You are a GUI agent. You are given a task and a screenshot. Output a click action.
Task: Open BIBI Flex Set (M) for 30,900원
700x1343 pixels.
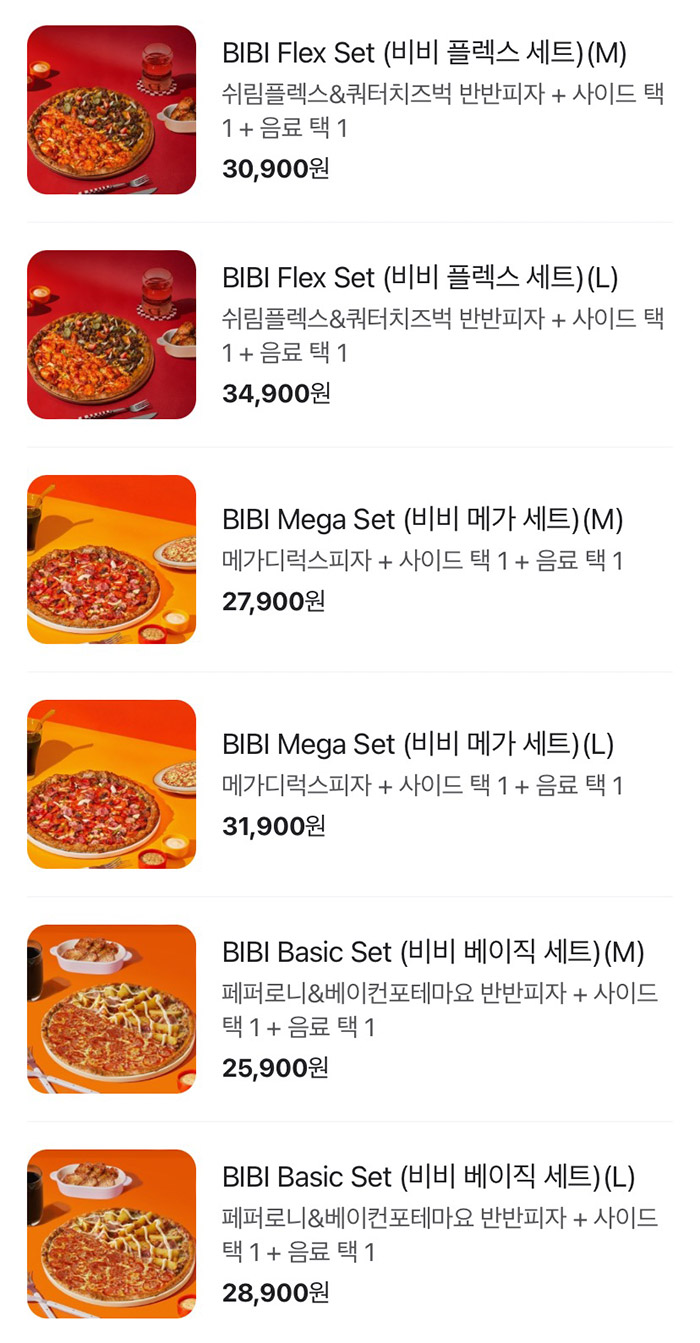(x=424, y=52)
